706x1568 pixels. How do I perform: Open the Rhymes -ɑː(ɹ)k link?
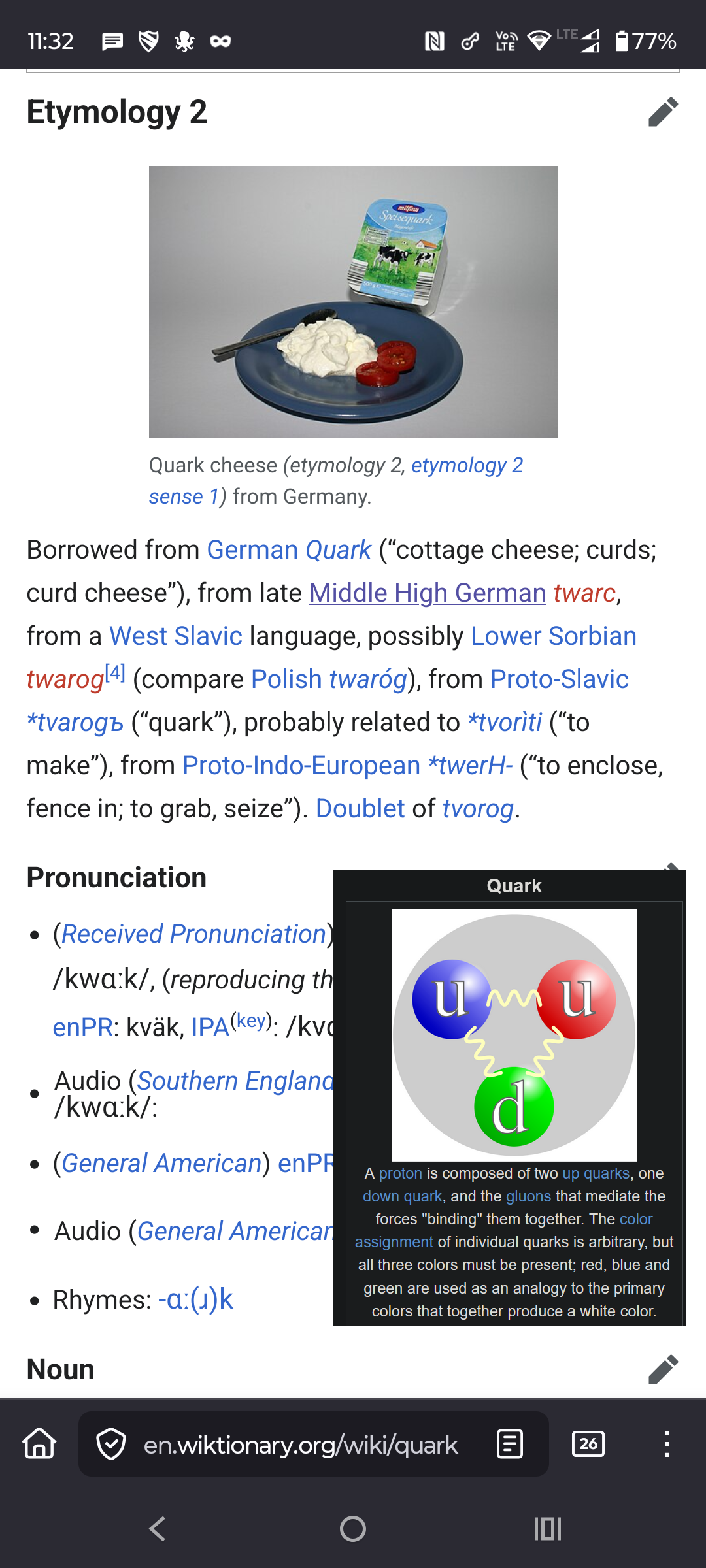195,1300
